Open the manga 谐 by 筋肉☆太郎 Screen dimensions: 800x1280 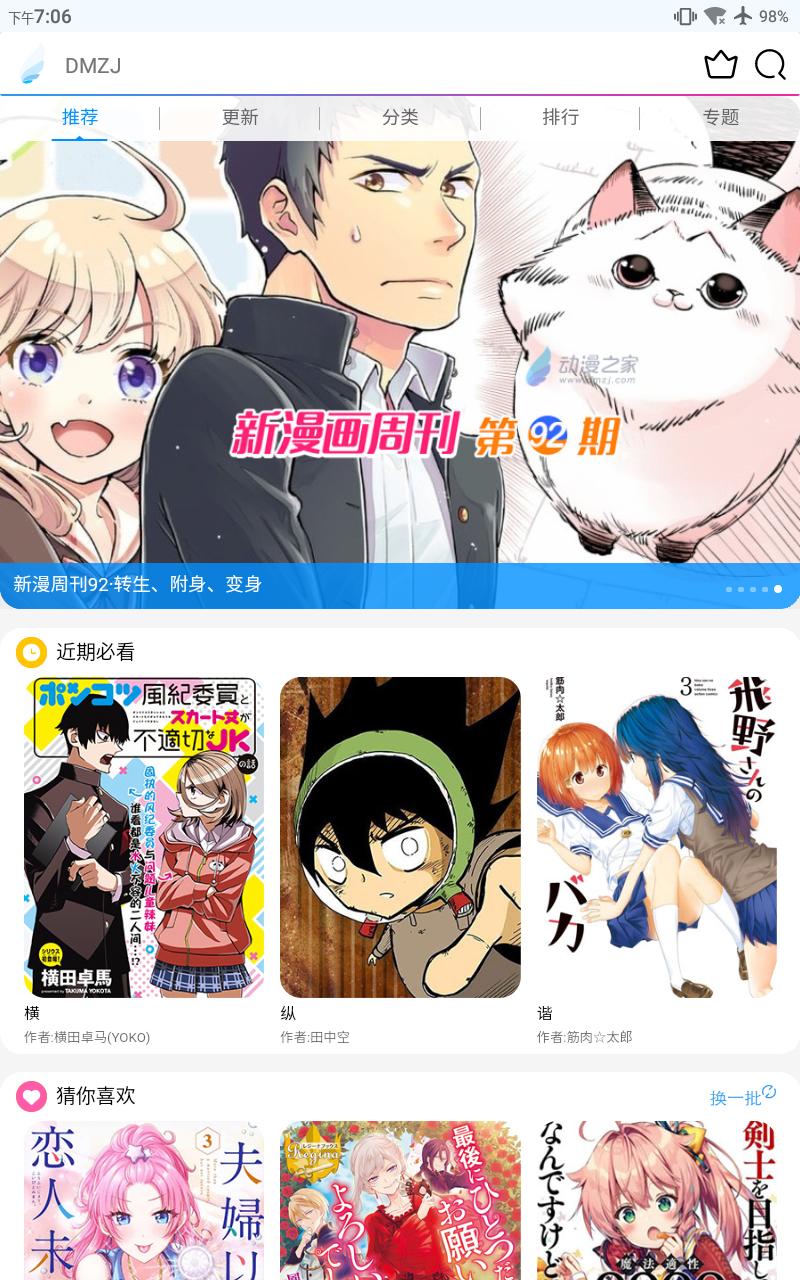(657, 837)
